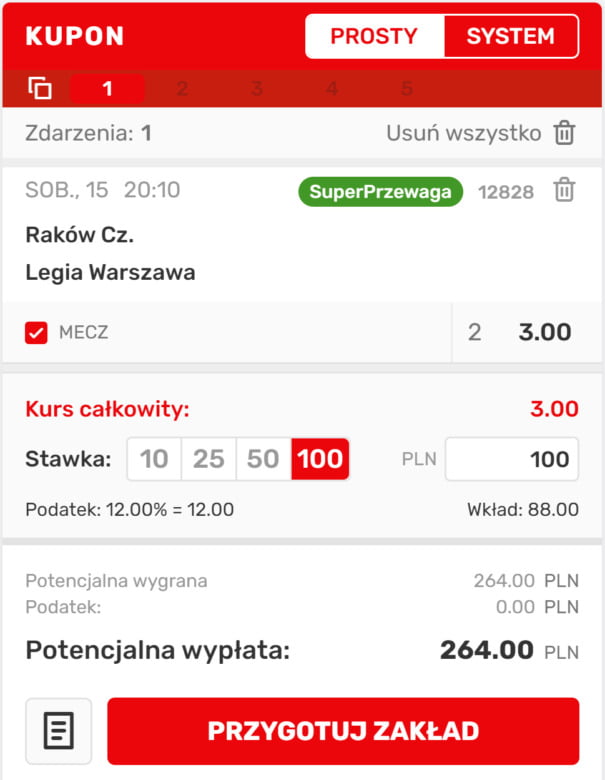Select coupon tab 1

[107, 89]
